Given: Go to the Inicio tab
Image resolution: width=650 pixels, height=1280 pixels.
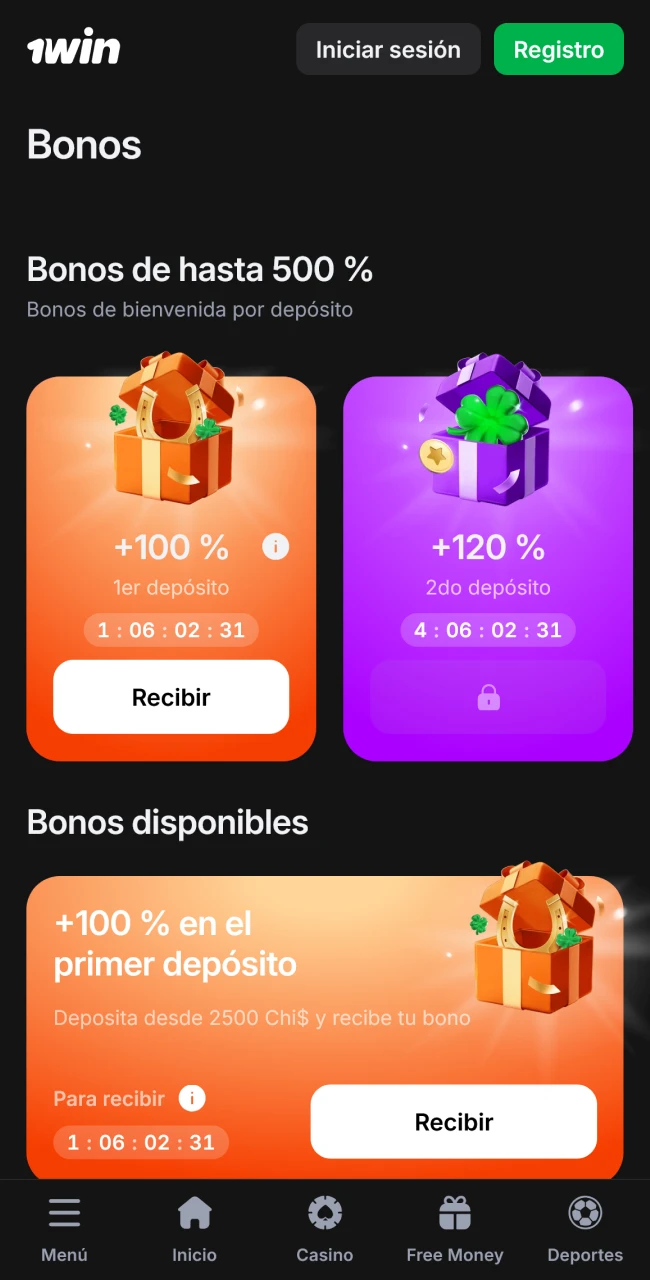Looking at the screenshot, I should click(194, 1230).
